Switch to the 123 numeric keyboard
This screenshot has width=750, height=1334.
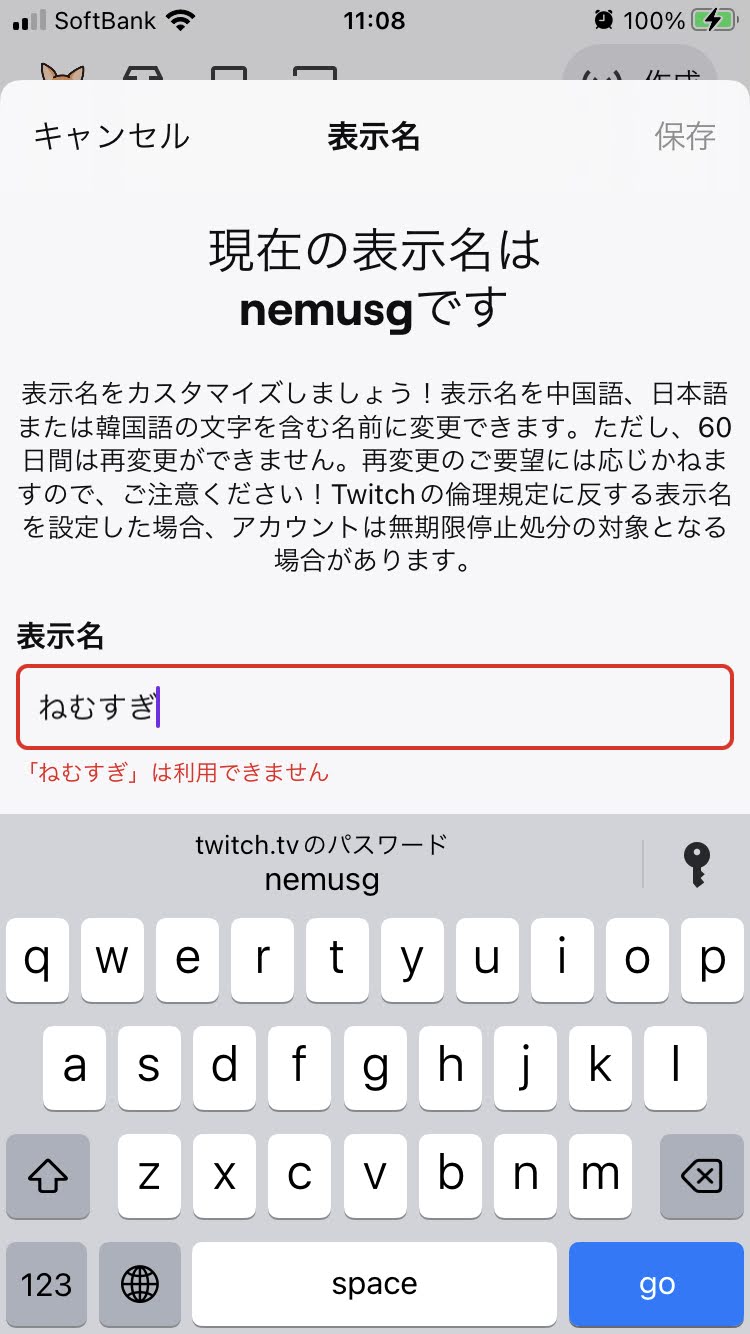47,1284
